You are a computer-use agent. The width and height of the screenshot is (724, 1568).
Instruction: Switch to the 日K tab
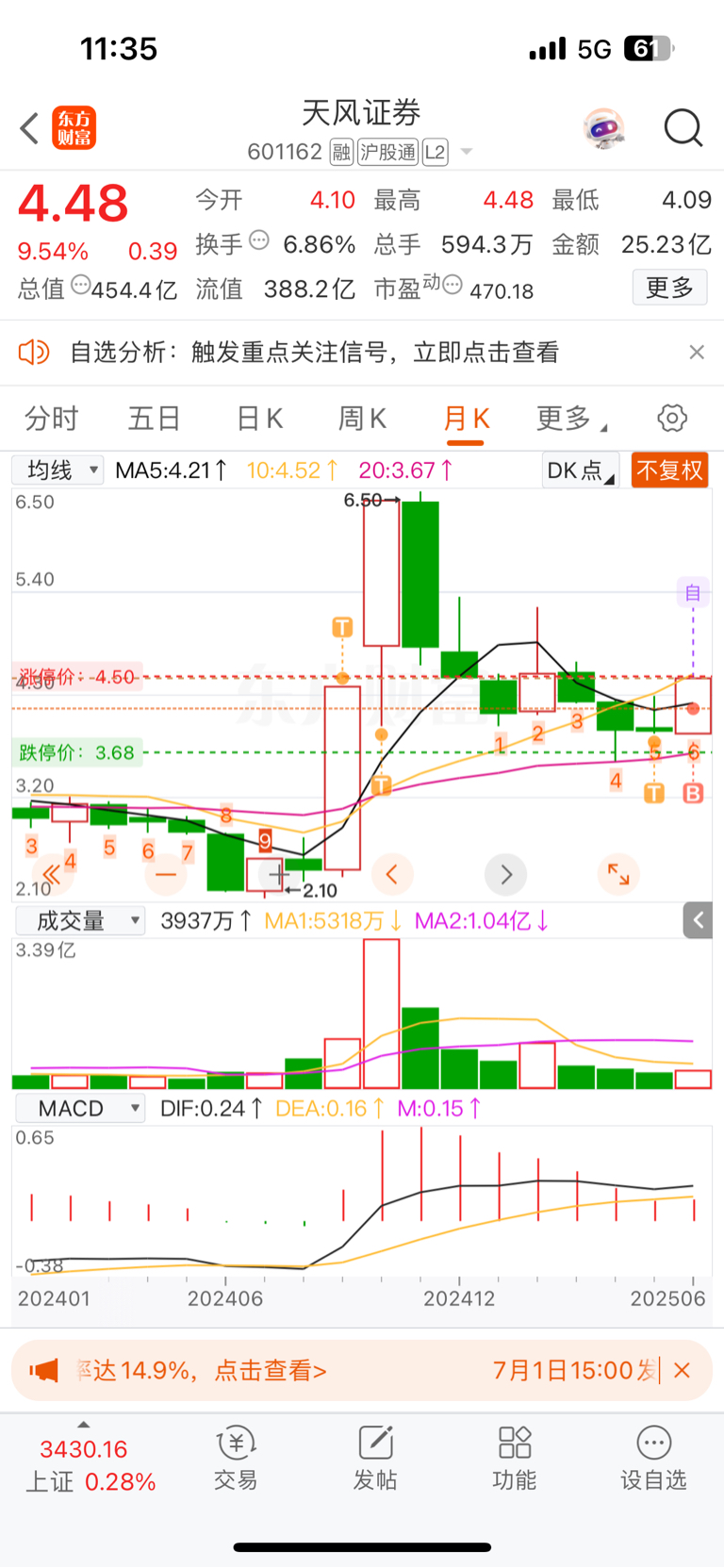259,418
